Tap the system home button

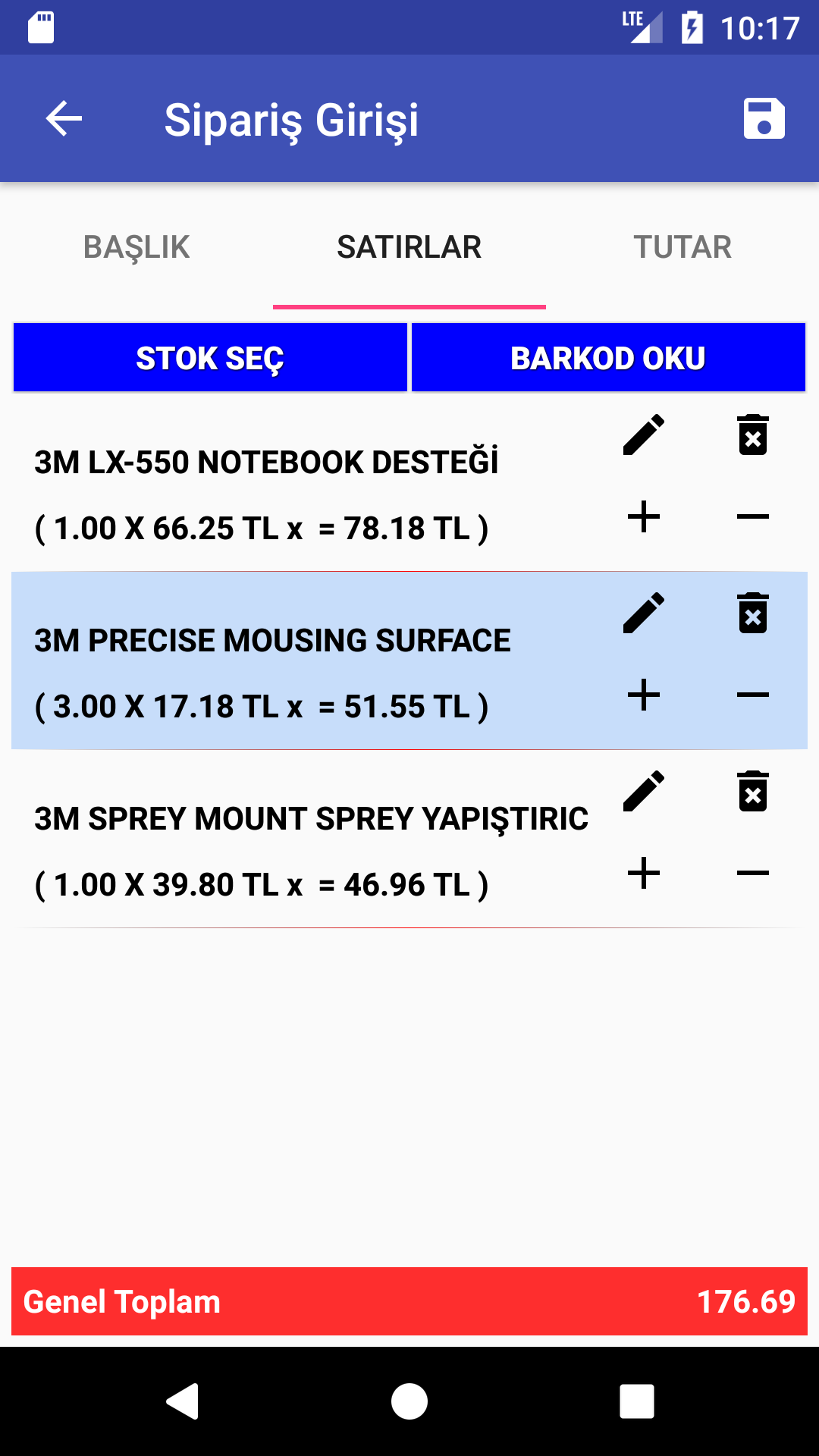point(409,1401)
